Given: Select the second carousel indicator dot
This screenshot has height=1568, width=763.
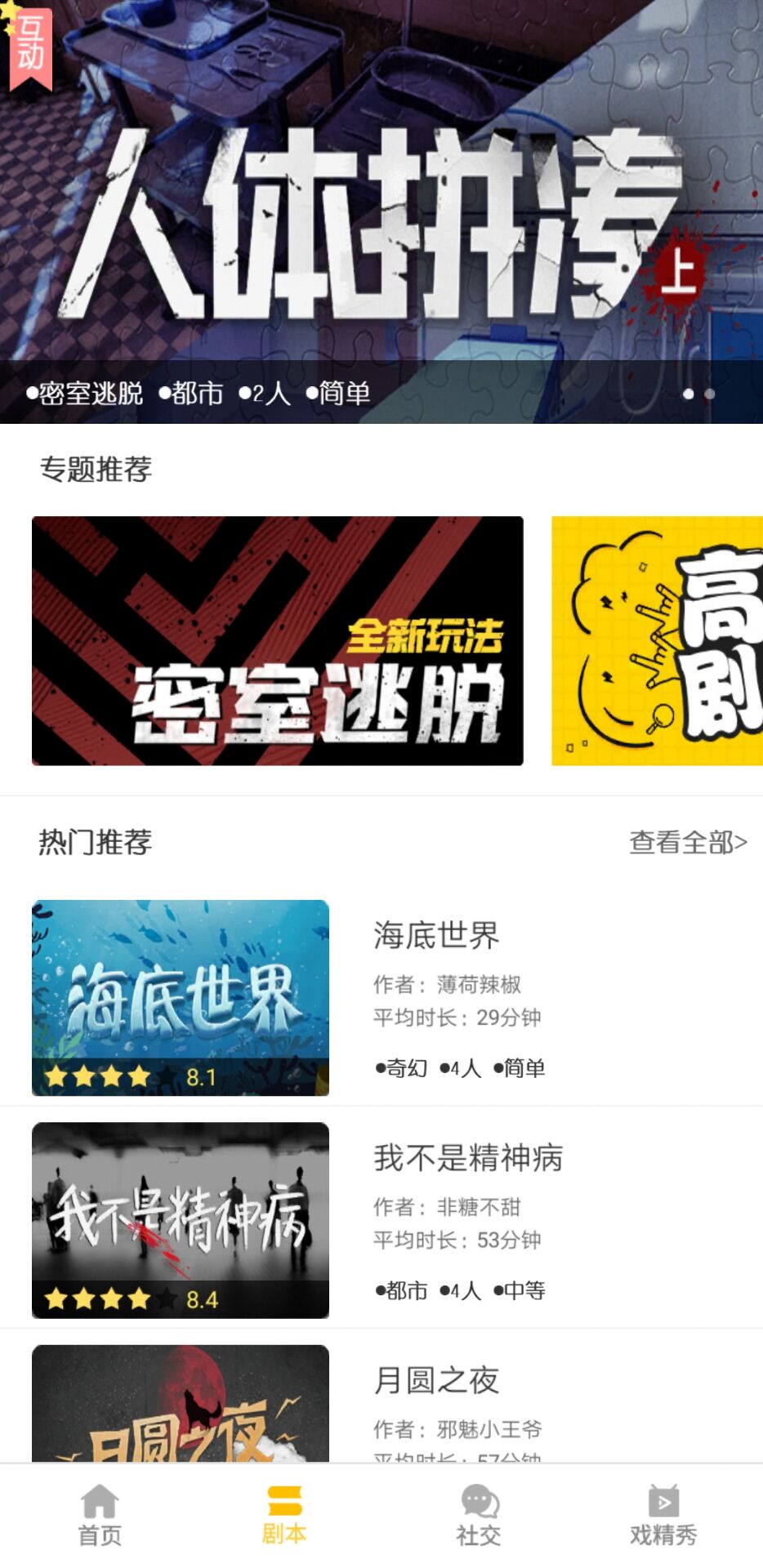Looking at the screenshot, I should pos(711,394).
